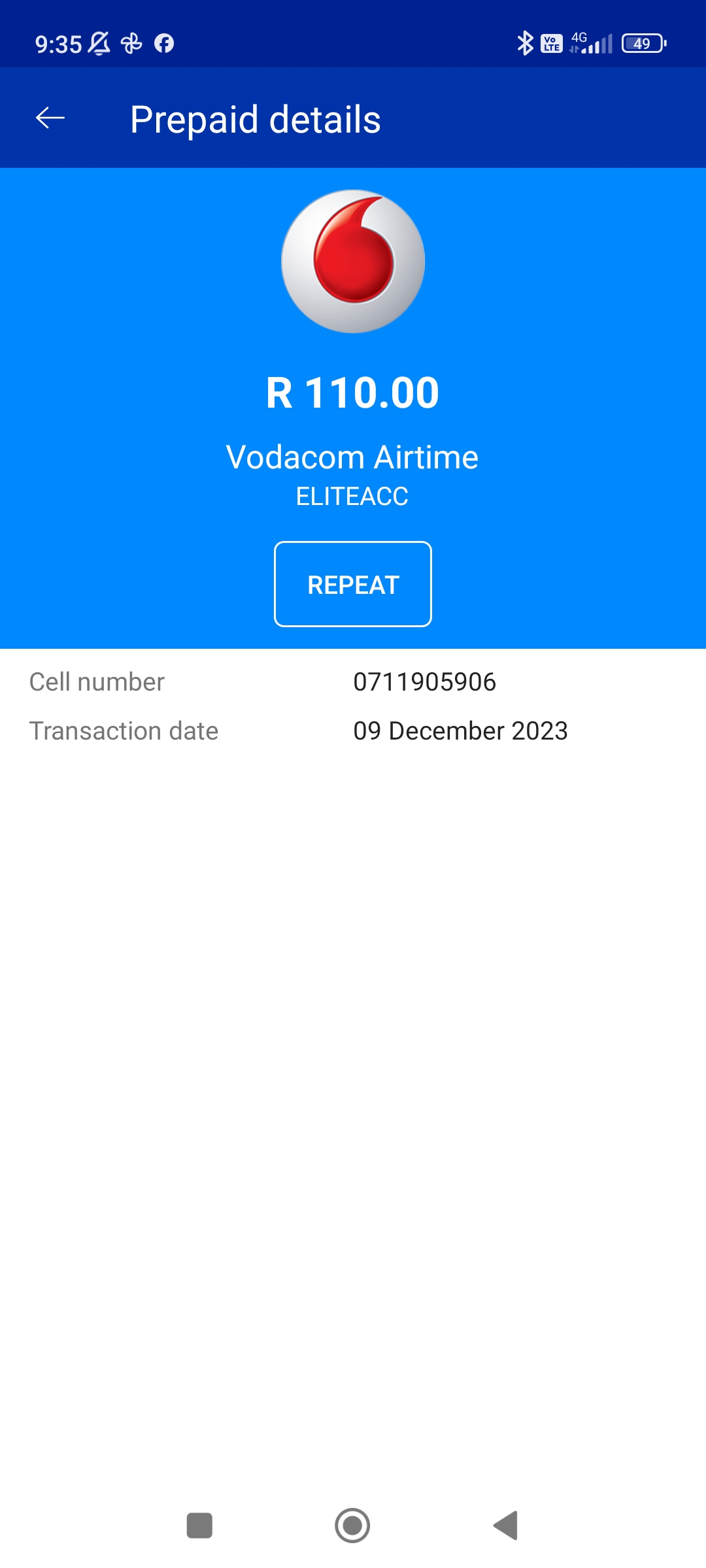Repeat the R 110.00 Vodacom Airtime purchase
This screenshot has width=706, height=1568.
coord(353,584)
